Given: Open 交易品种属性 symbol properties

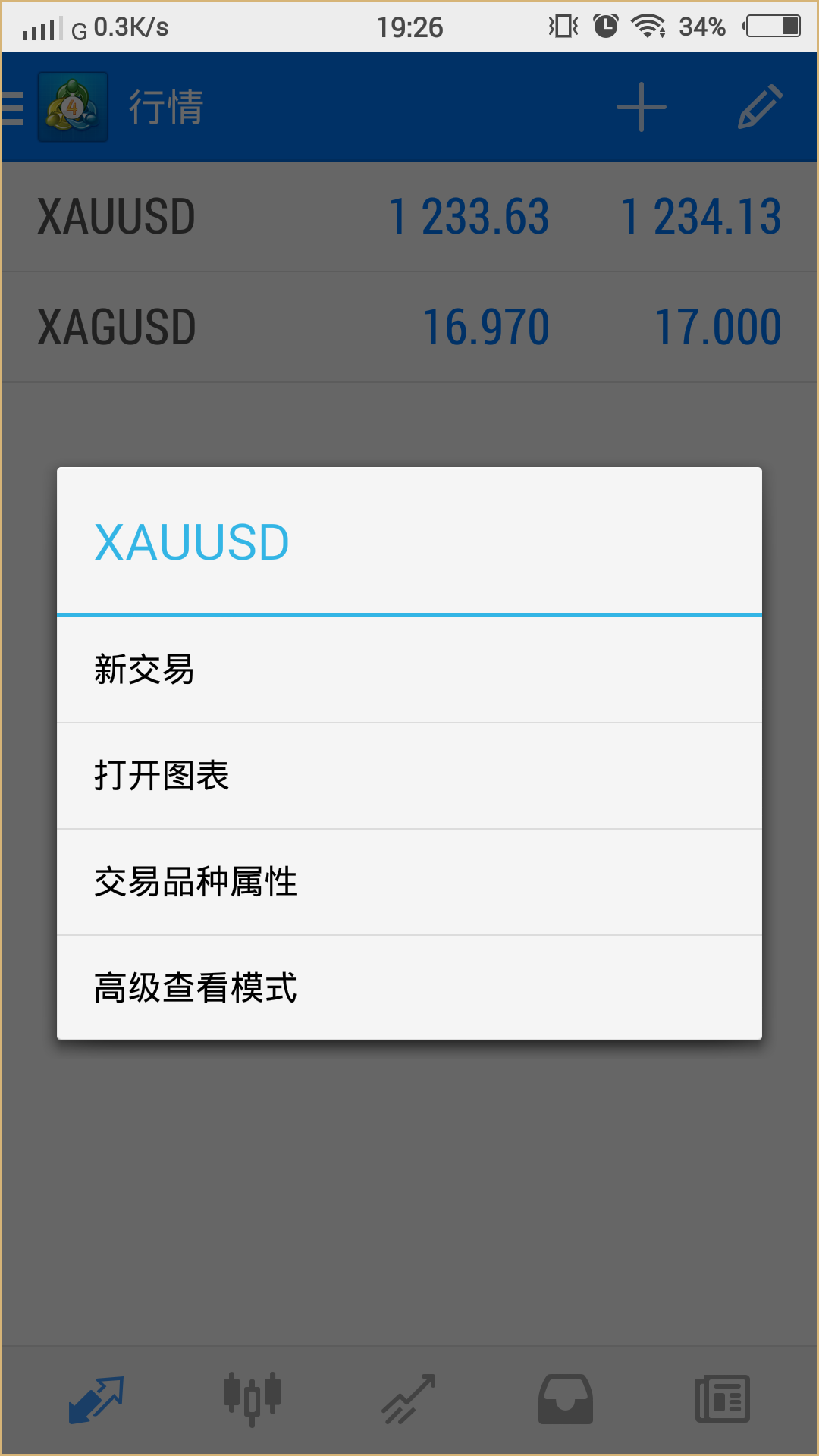Looking at the screenshot, I should click(x=409, y=882).
